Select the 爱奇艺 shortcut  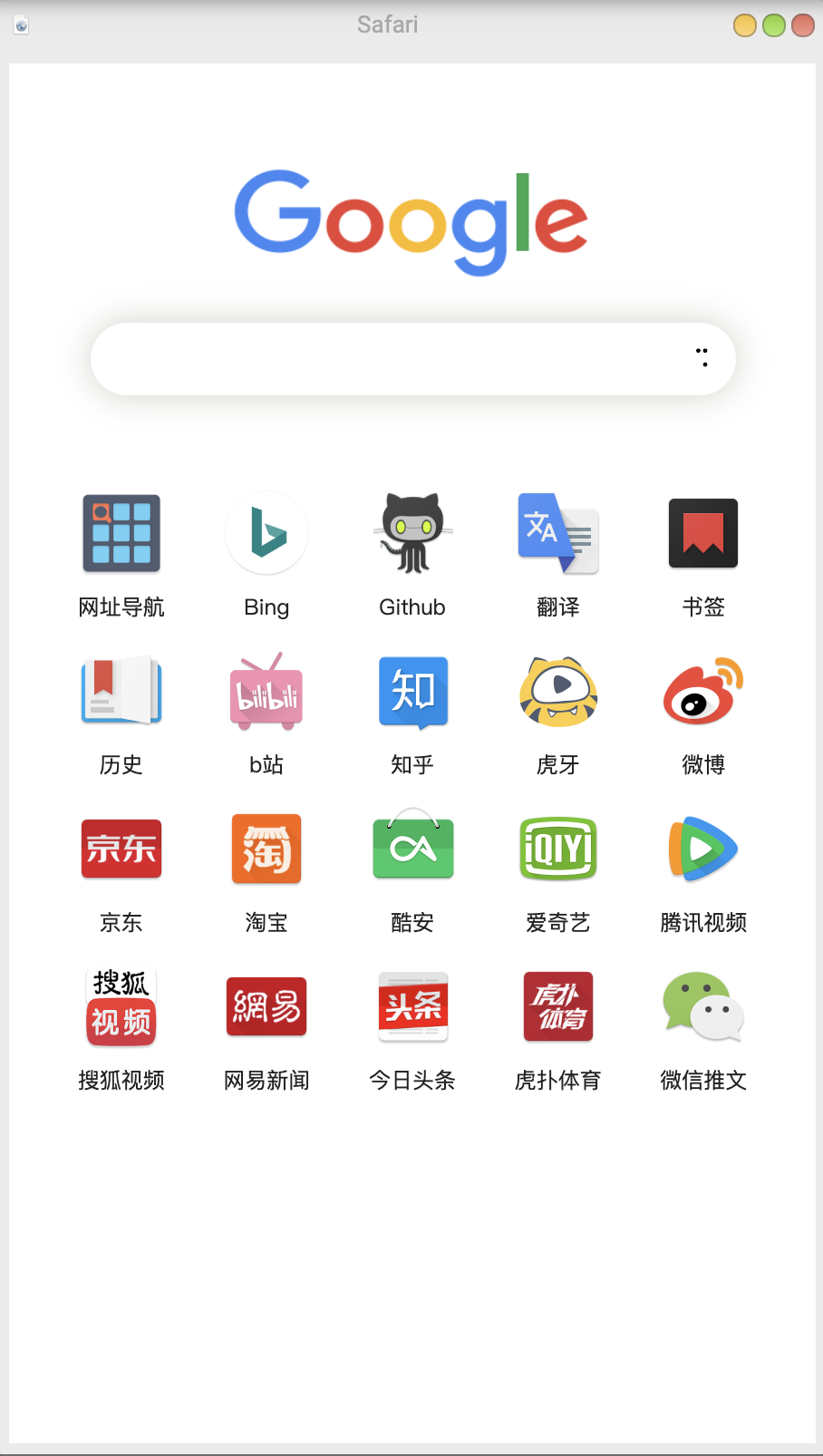(557, 849)
